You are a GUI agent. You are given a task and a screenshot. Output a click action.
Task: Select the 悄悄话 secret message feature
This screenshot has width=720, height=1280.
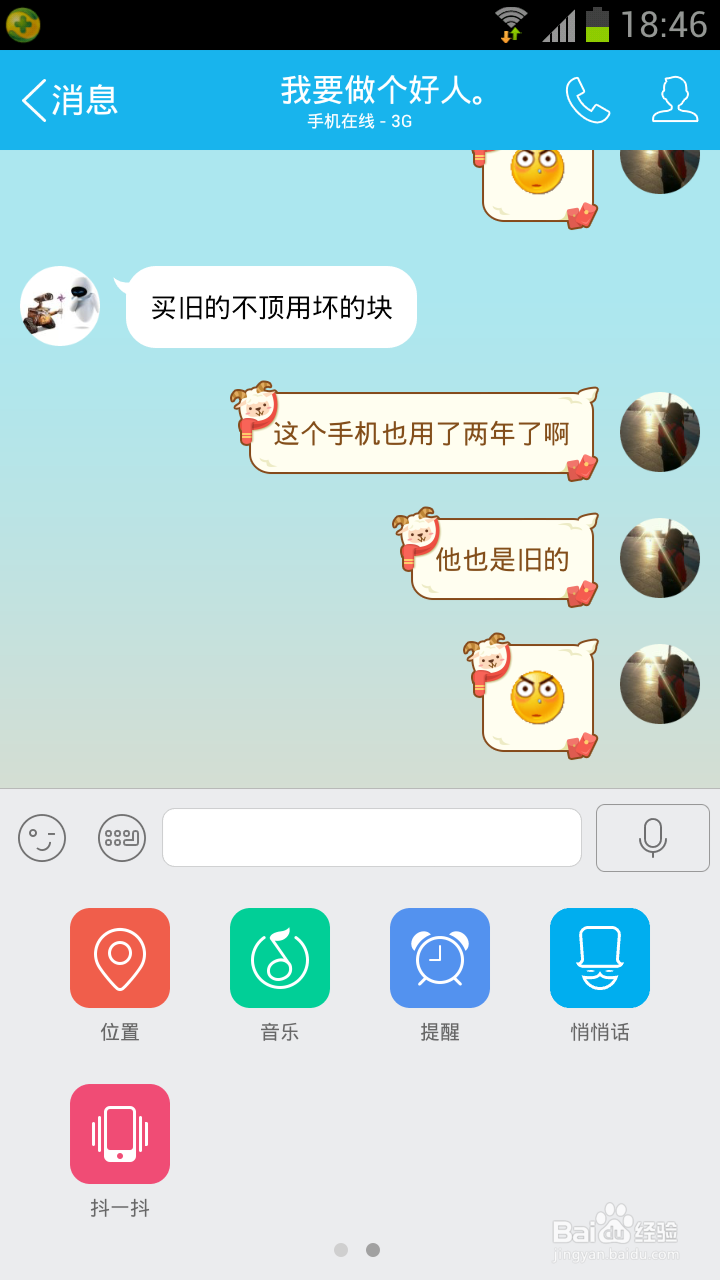click(600, 957)
